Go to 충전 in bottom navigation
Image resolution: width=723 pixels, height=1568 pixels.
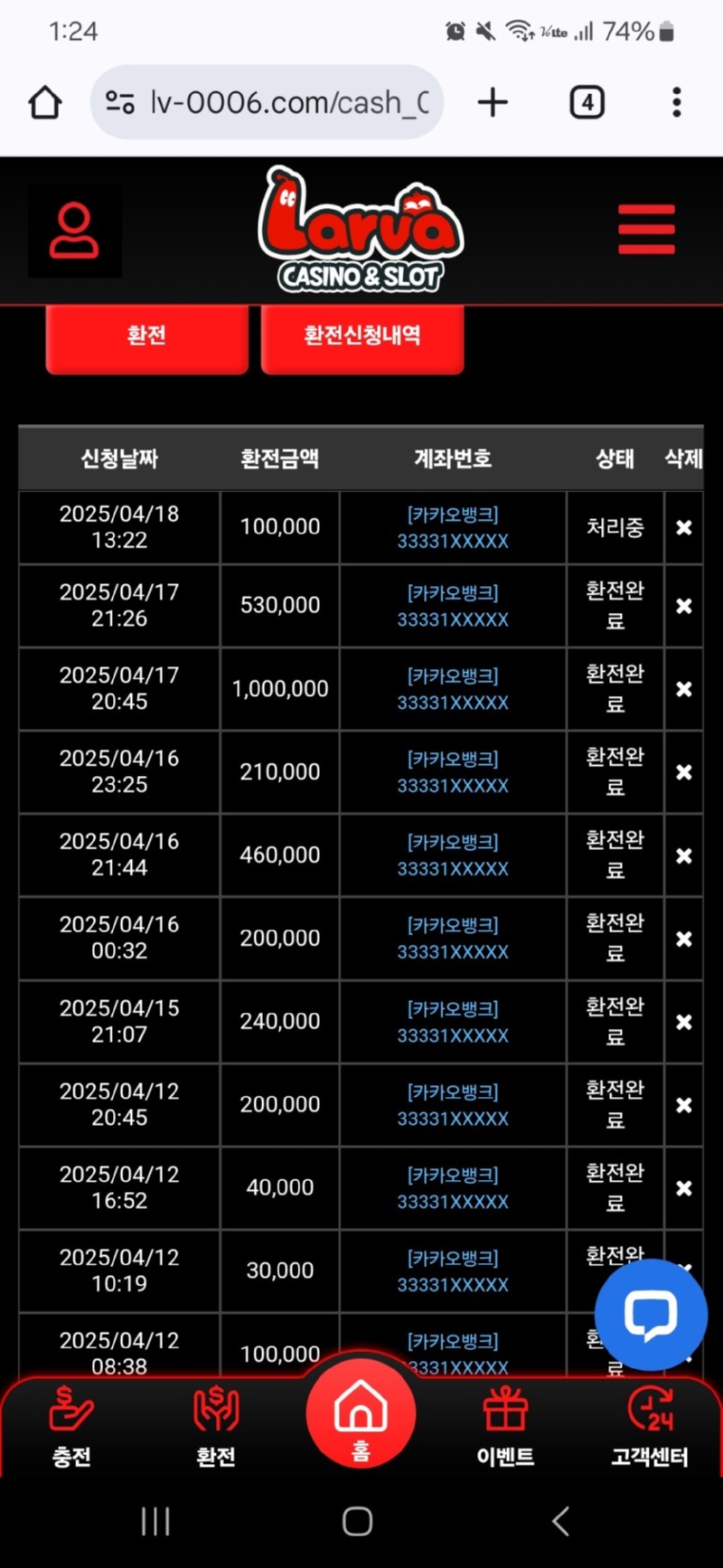tap(71, 1427)
